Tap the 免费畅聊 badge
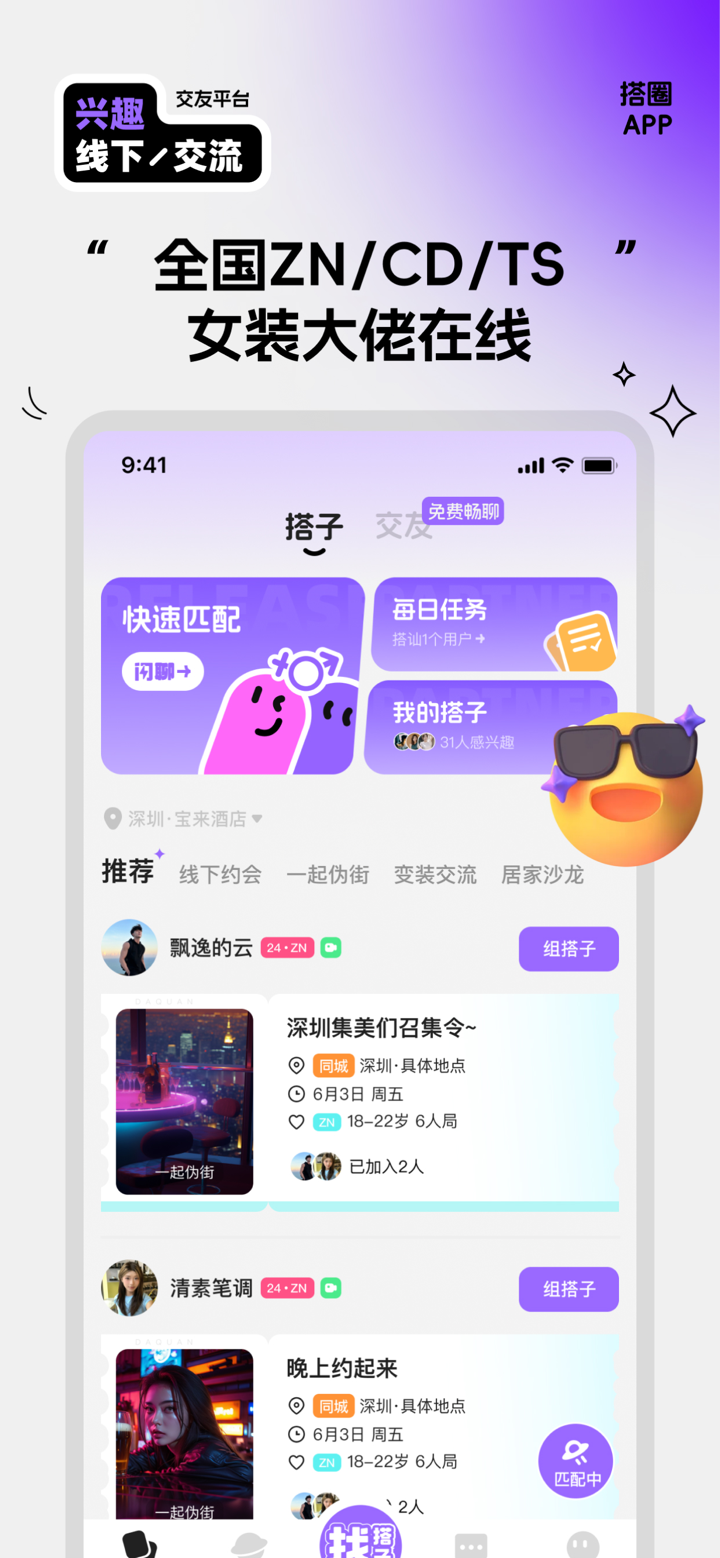Viewport: 720px width, 1558px height. click(x=462, y=510)
